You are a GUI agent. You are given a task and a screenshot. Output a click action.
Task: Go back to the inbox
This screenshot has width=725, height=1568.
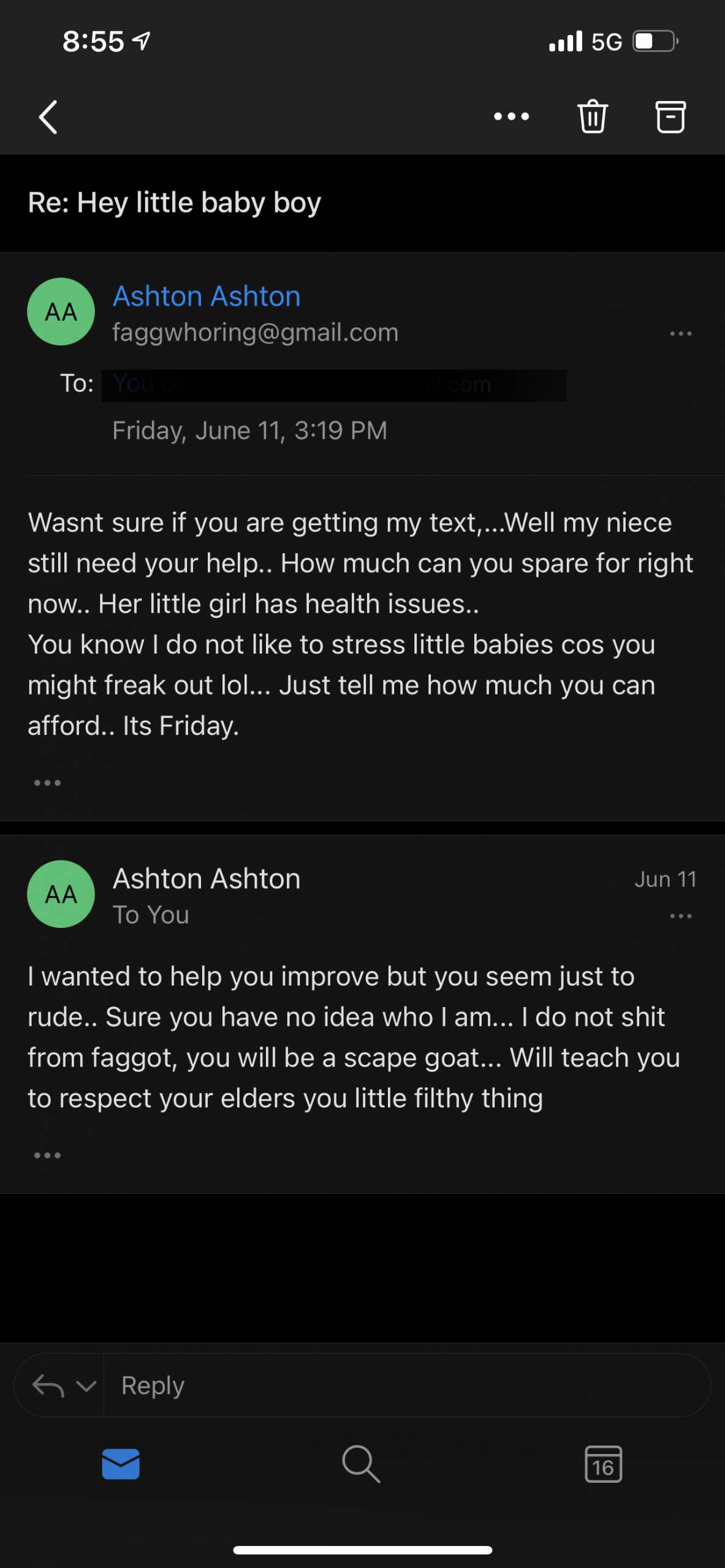(x=48, y=116)
